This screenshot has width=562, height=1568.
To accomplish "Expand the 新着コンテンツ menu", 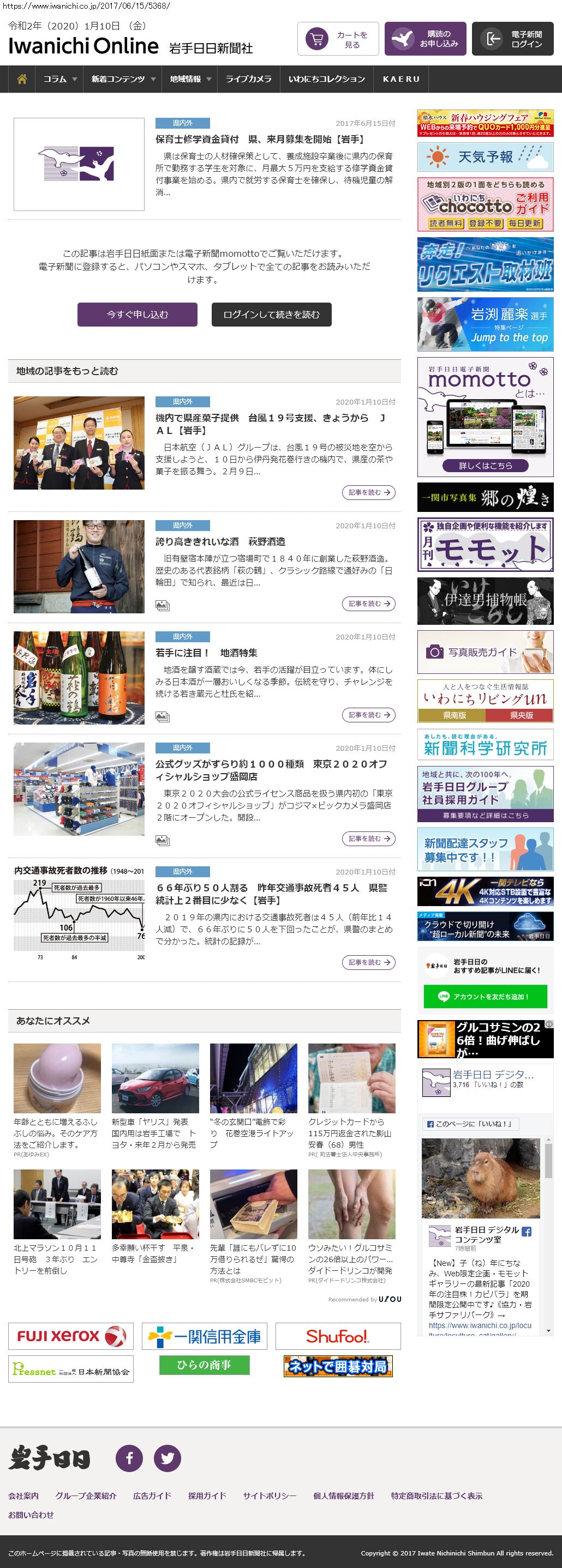I will pyautogui.click(x=122, y=79).
